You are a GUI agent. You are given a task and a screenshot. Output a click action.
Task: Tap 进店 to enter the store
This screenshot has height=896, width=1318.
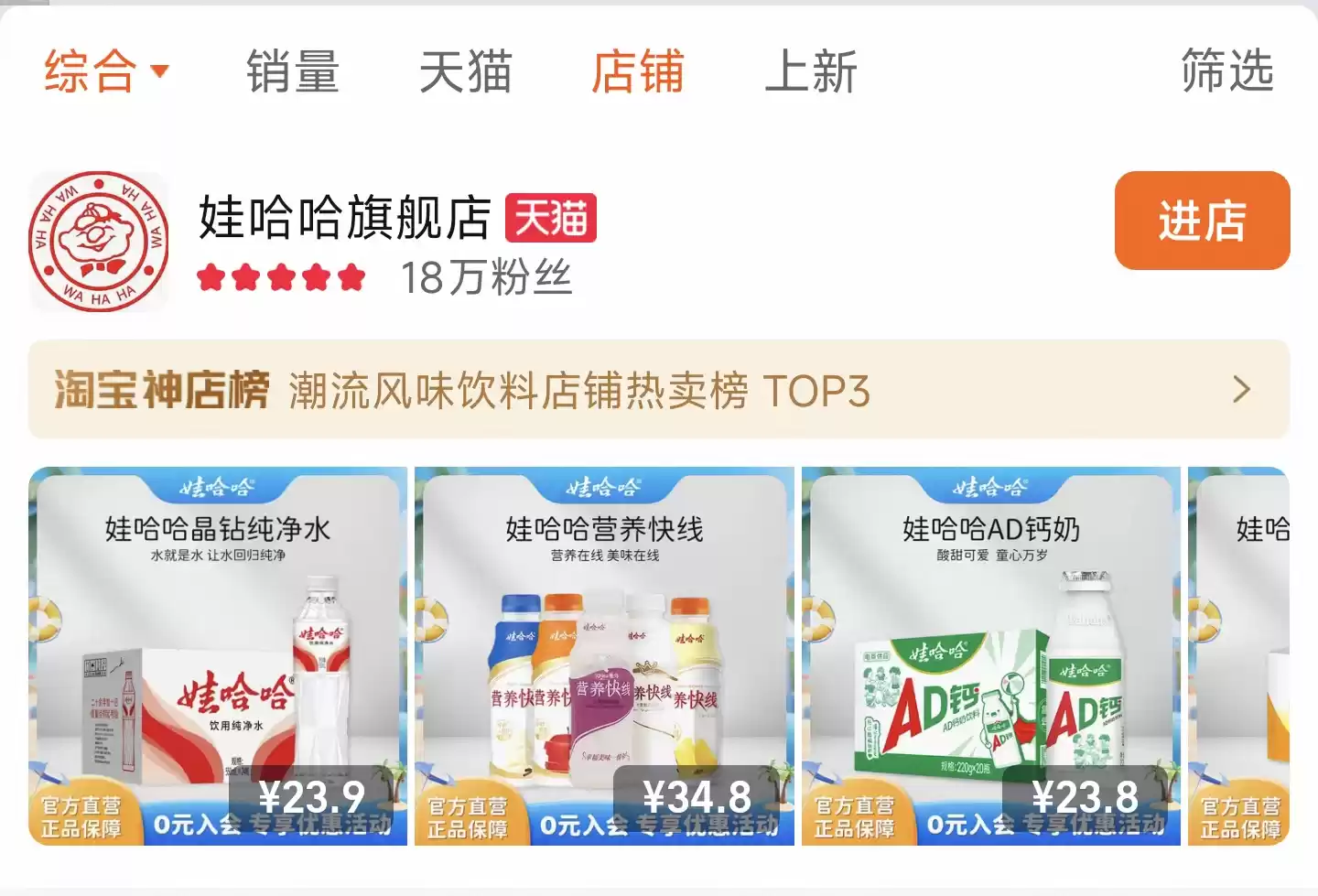[1202, 221]
